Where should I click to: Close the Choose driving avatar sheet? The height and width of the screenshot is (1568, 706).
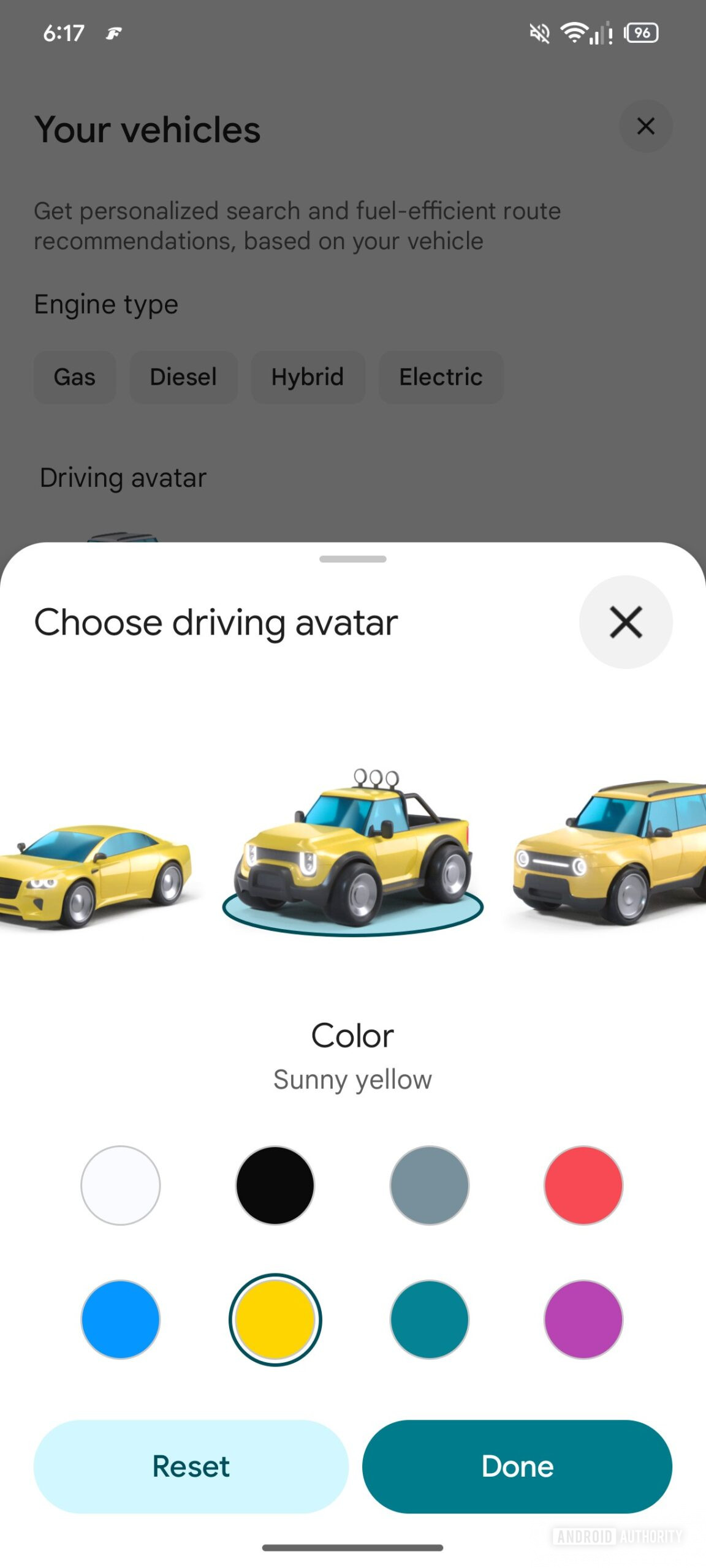click(625, 622)
